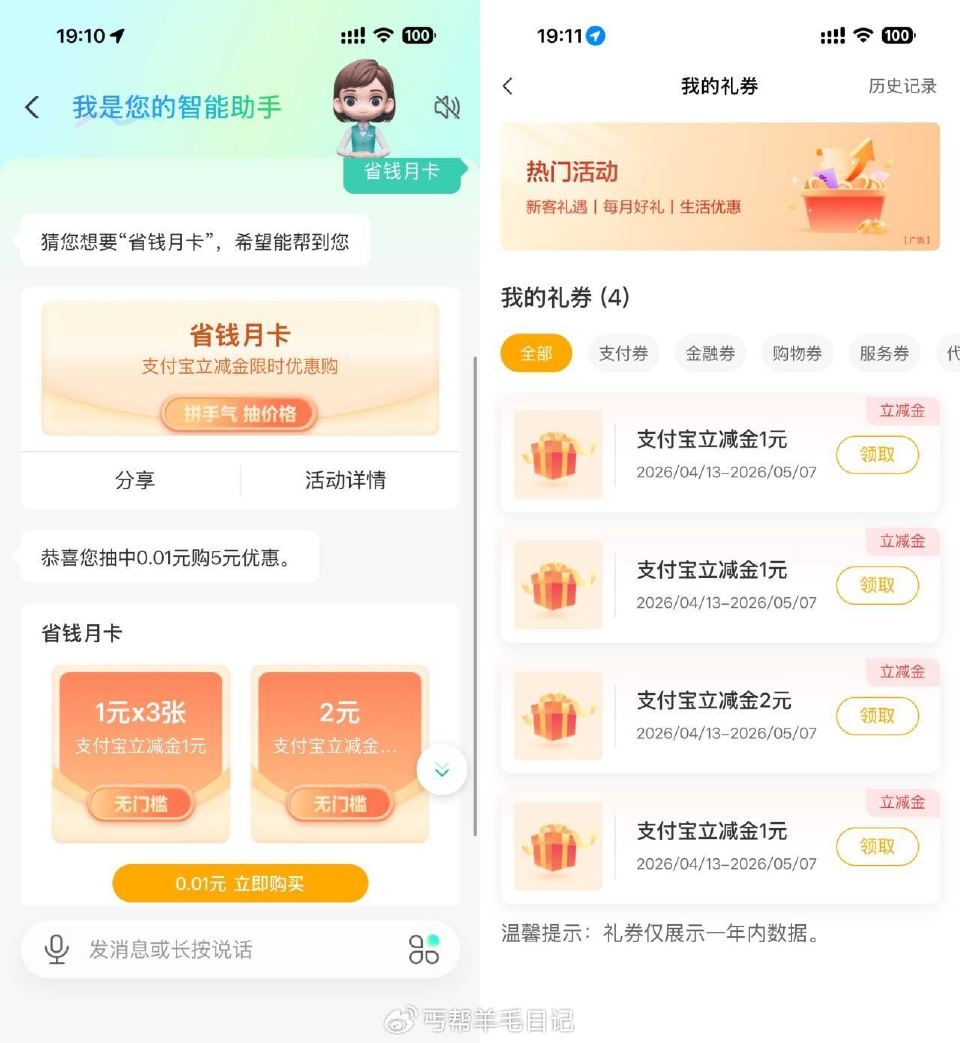Switch to the 购物券 tab
The image size is (960, 1043).
tap(797, 353)
